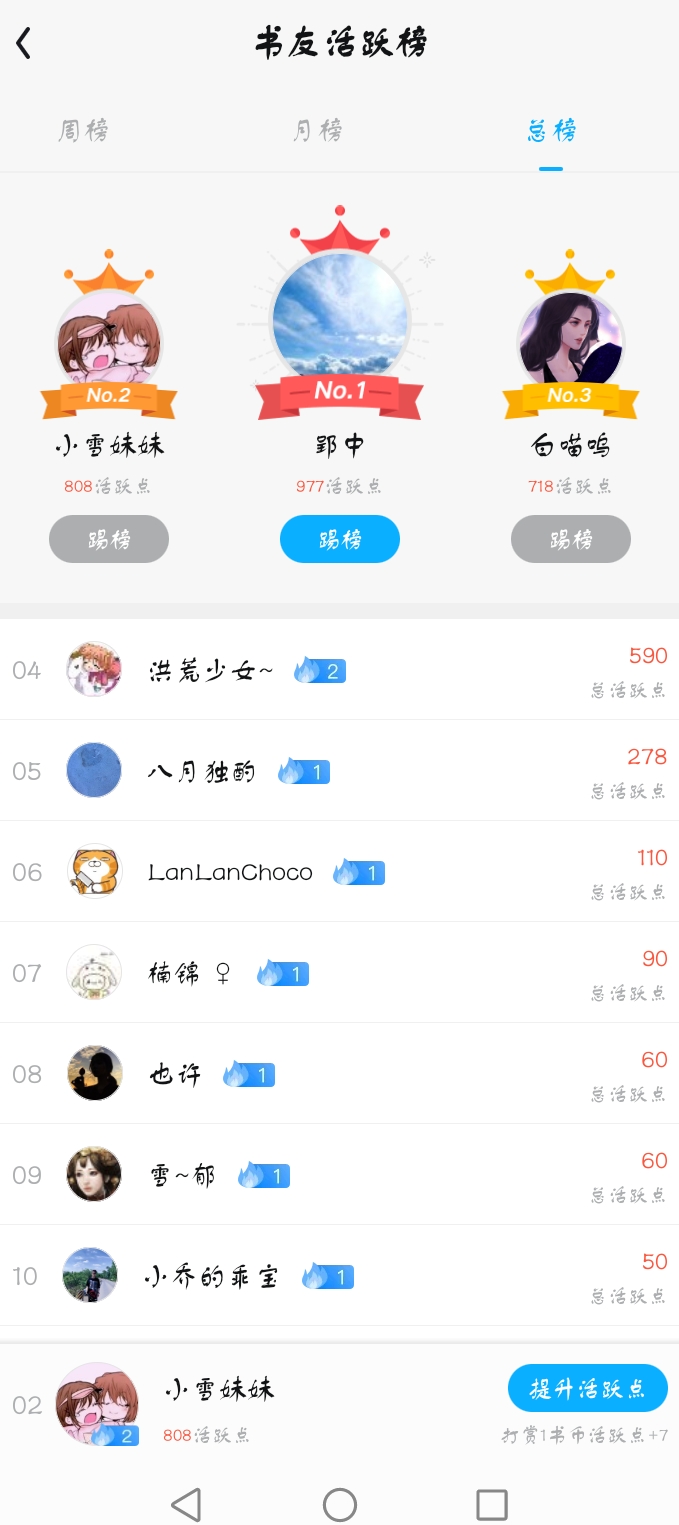Open the row for 也许
The image size is (679, 1525).
click(x=339, y=1074)
